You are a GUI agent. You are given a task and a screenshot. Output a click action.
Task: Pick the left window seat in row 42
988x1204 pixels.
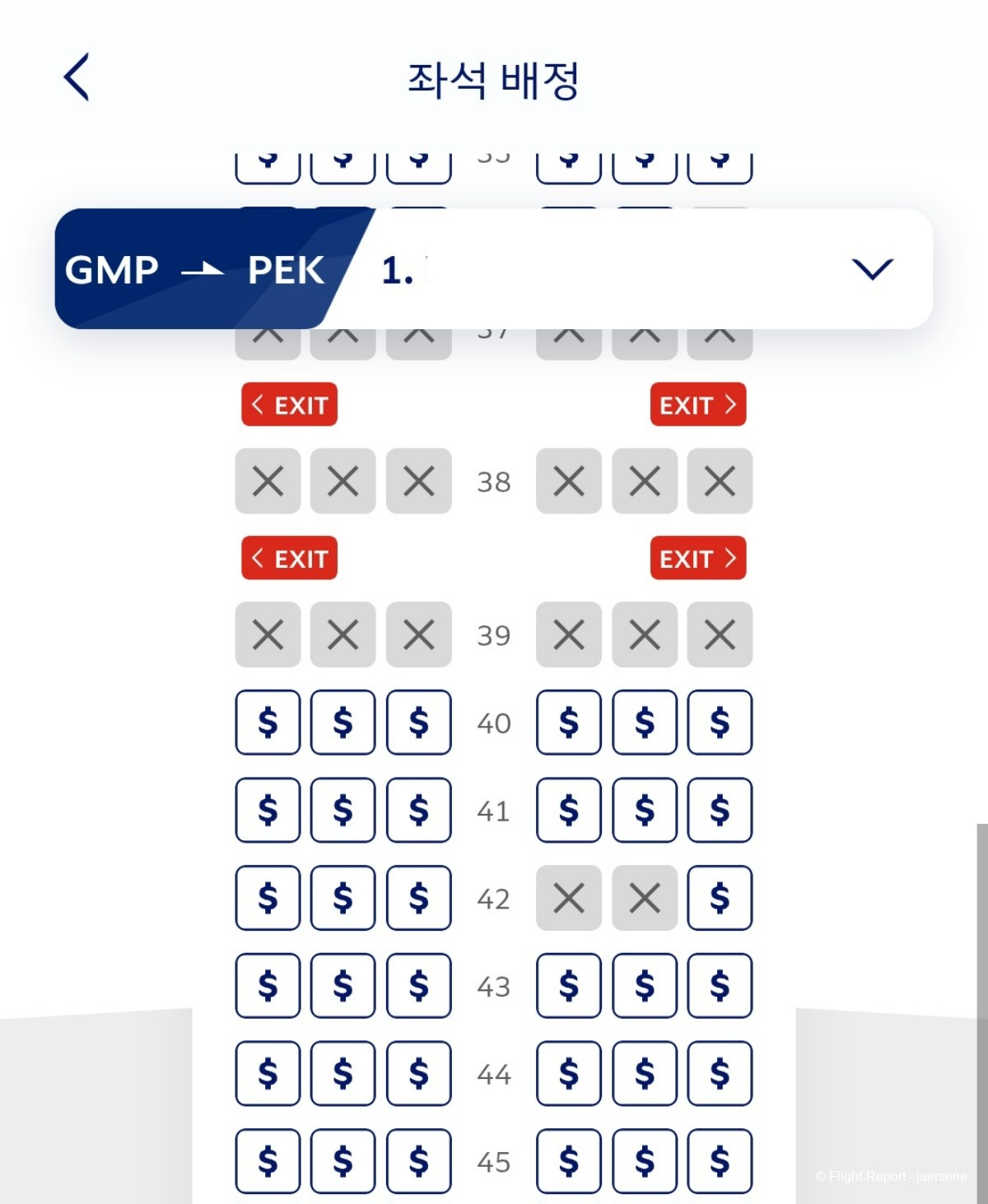click(268, 898)
